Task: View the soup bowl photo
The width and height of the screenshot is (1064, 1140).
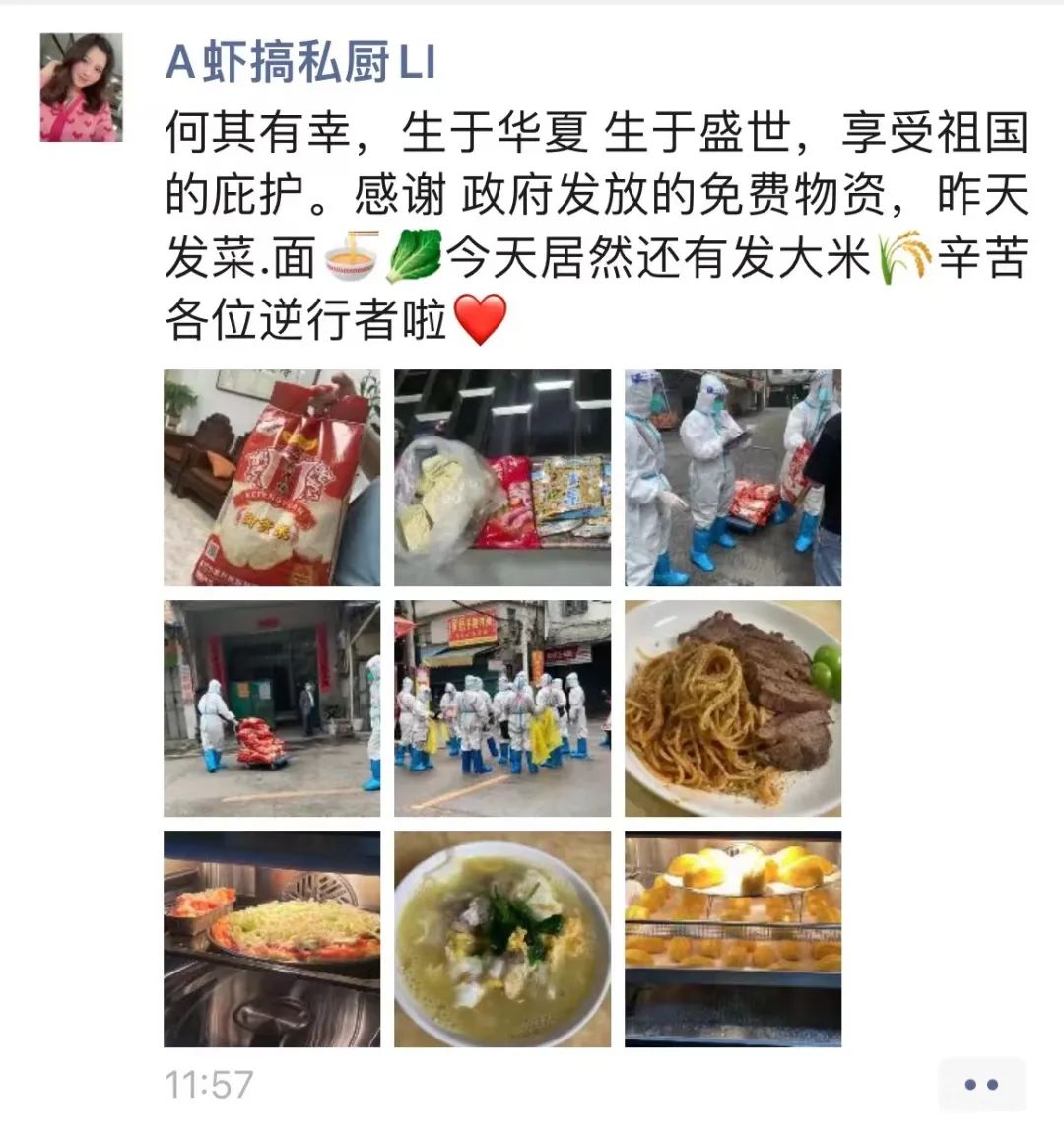Action: click(x=502, y=939)
